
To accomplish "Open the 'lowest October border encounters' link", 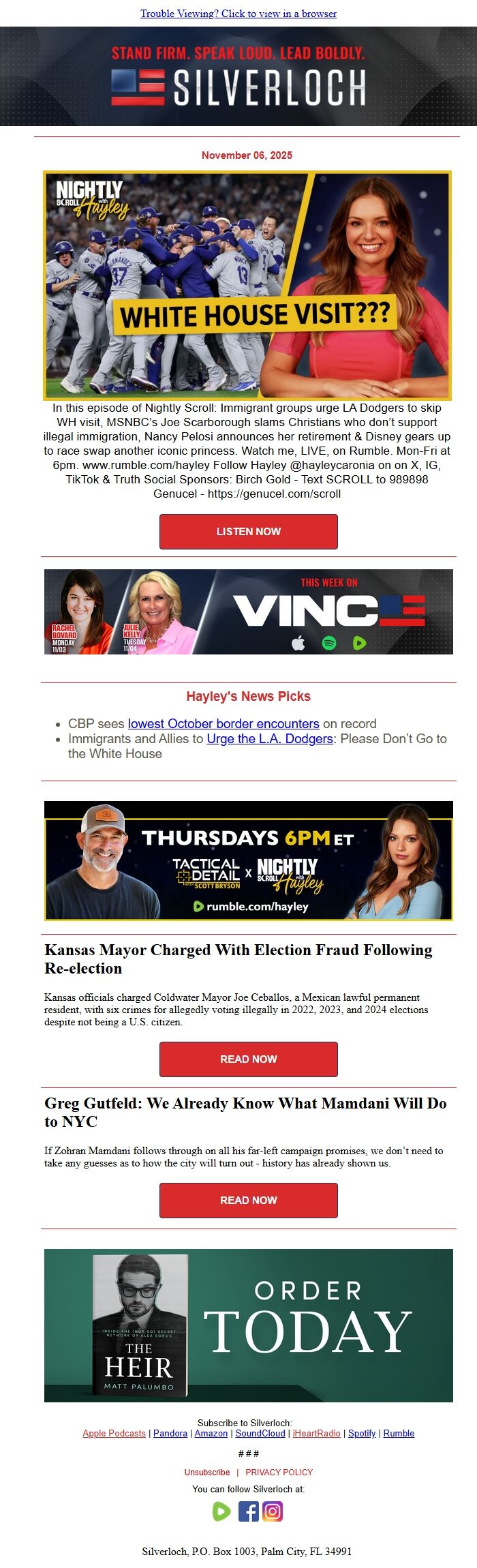I will 224,723.
